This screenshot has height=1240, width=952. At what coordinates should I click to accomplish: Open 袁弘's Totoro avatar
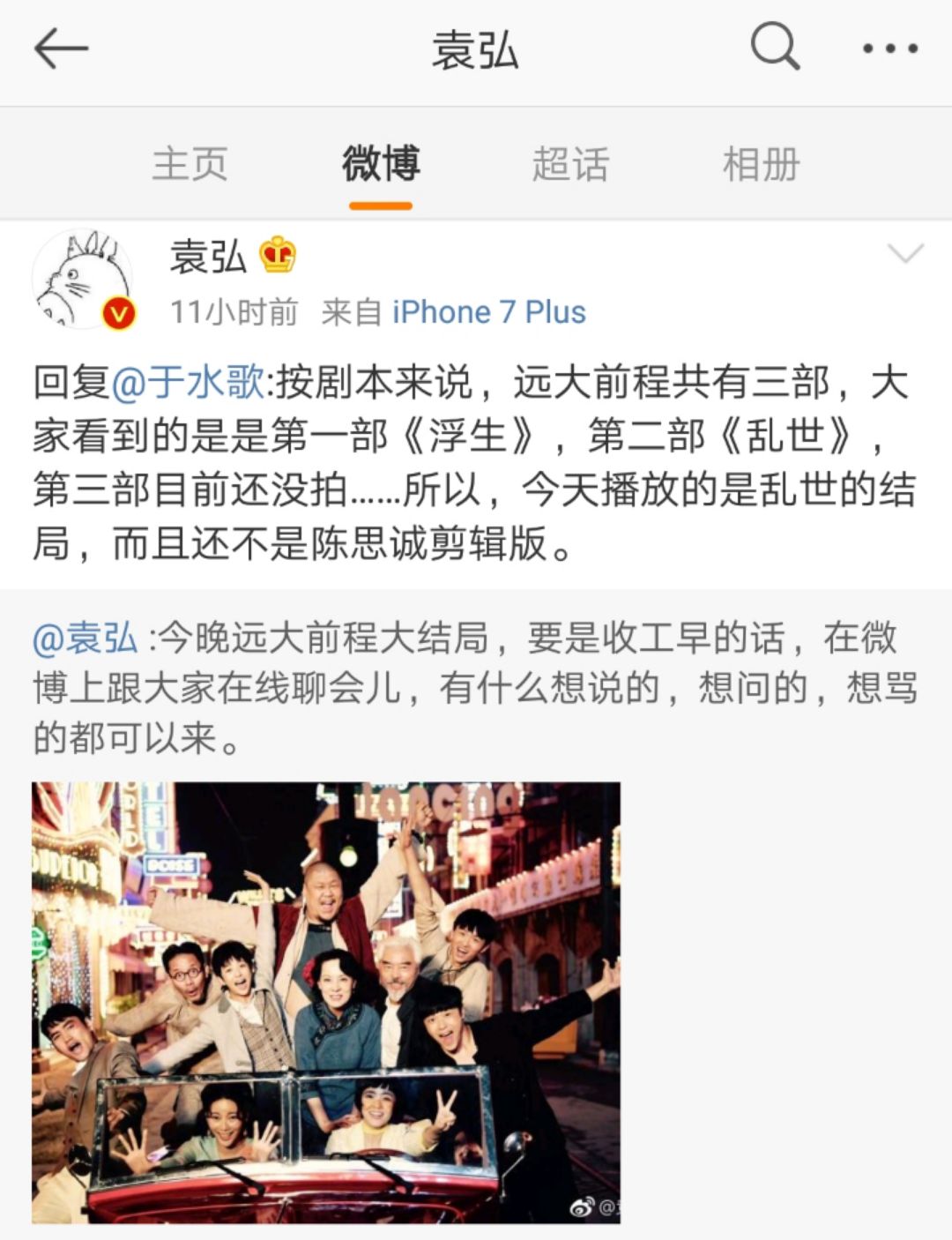pos(82,280)
